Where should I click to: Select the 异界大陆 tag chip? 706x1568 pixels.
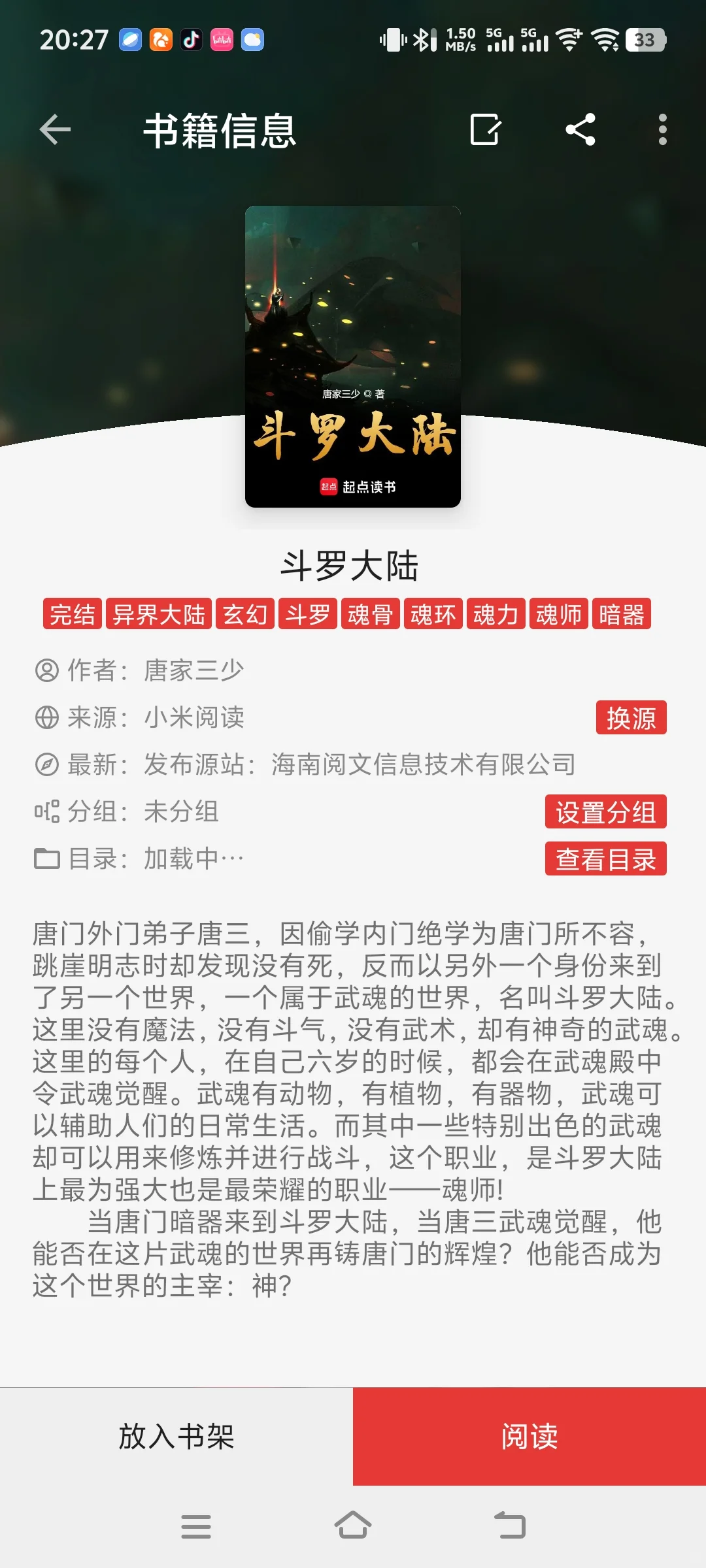tap(159, 613)
